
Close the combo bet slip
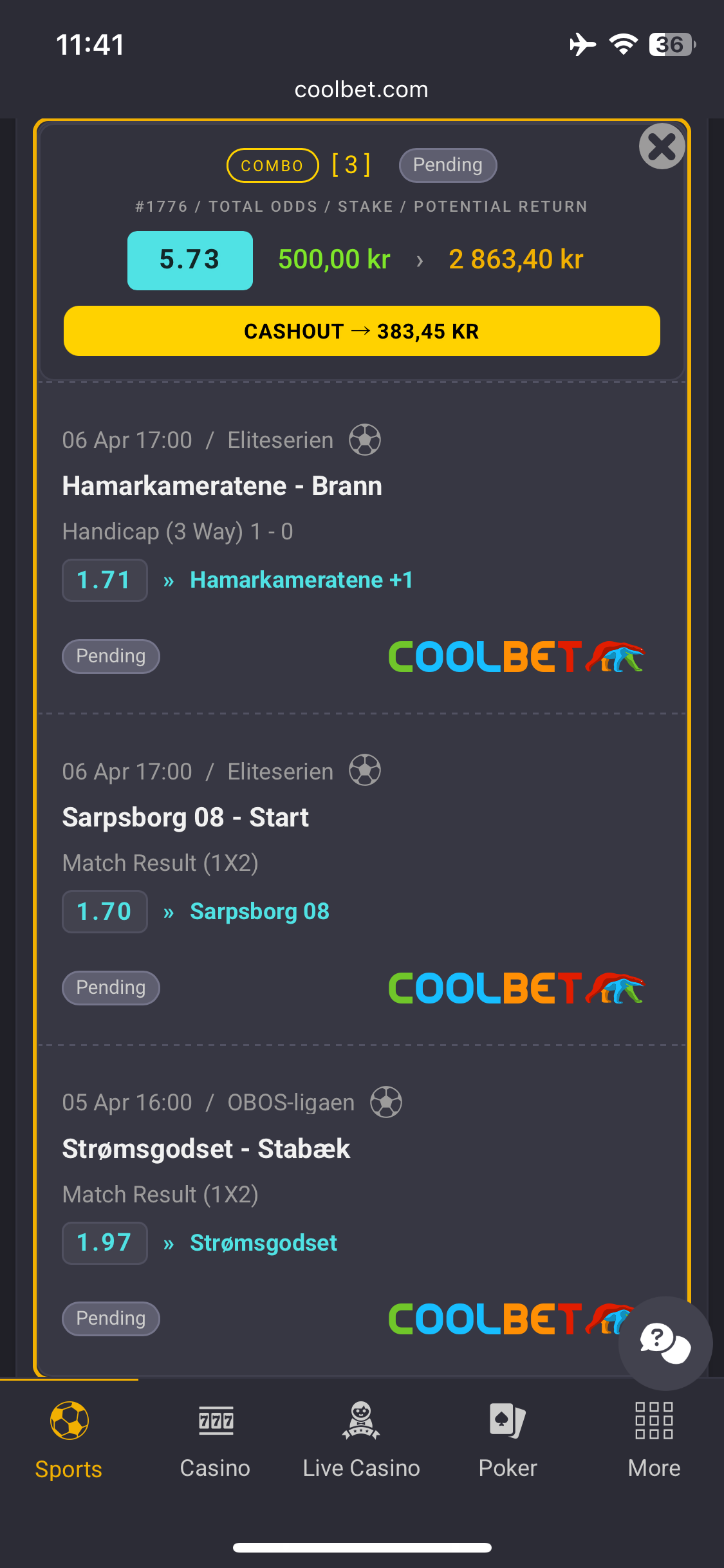[x=662, y=147]
